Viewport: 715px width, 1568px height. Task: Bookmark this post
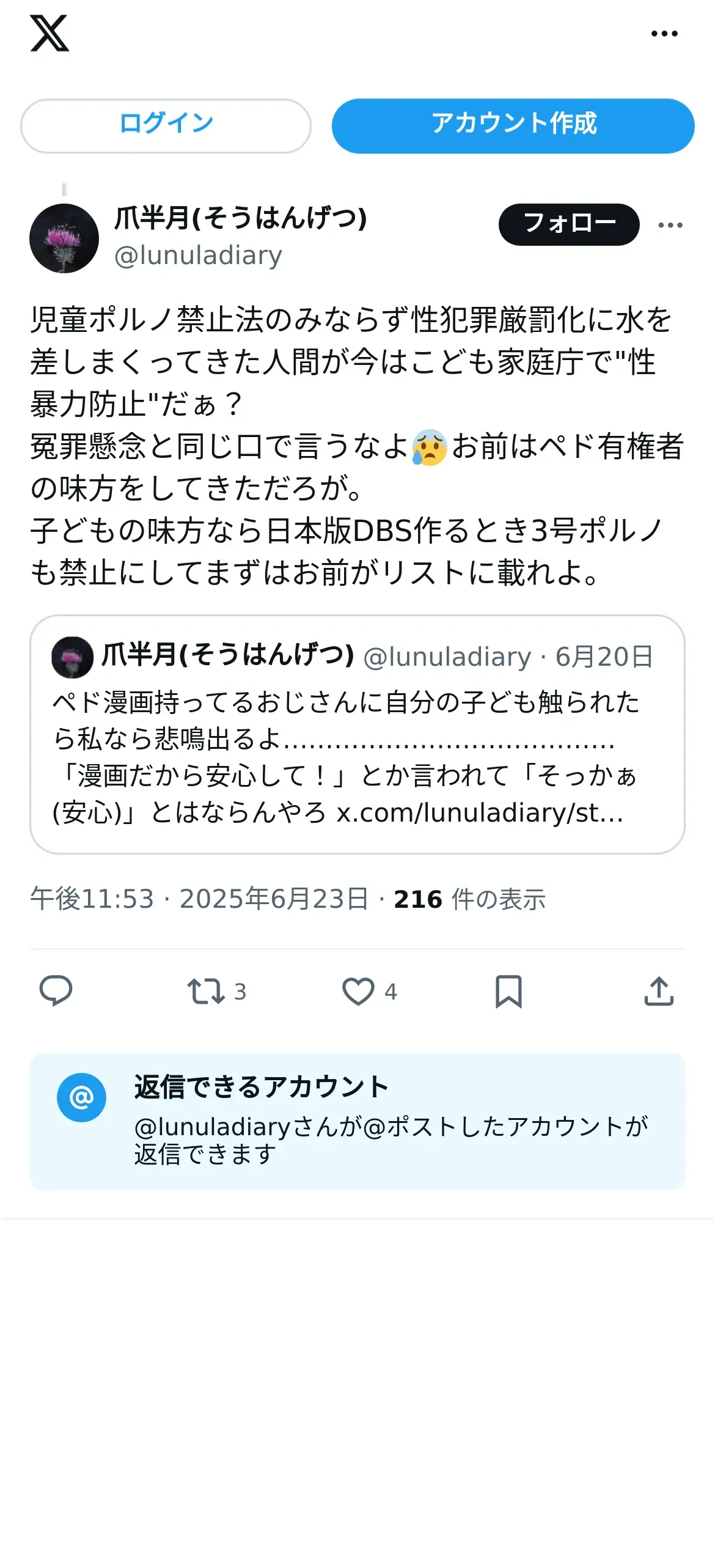pyautogui.click(x=508, y=991)
